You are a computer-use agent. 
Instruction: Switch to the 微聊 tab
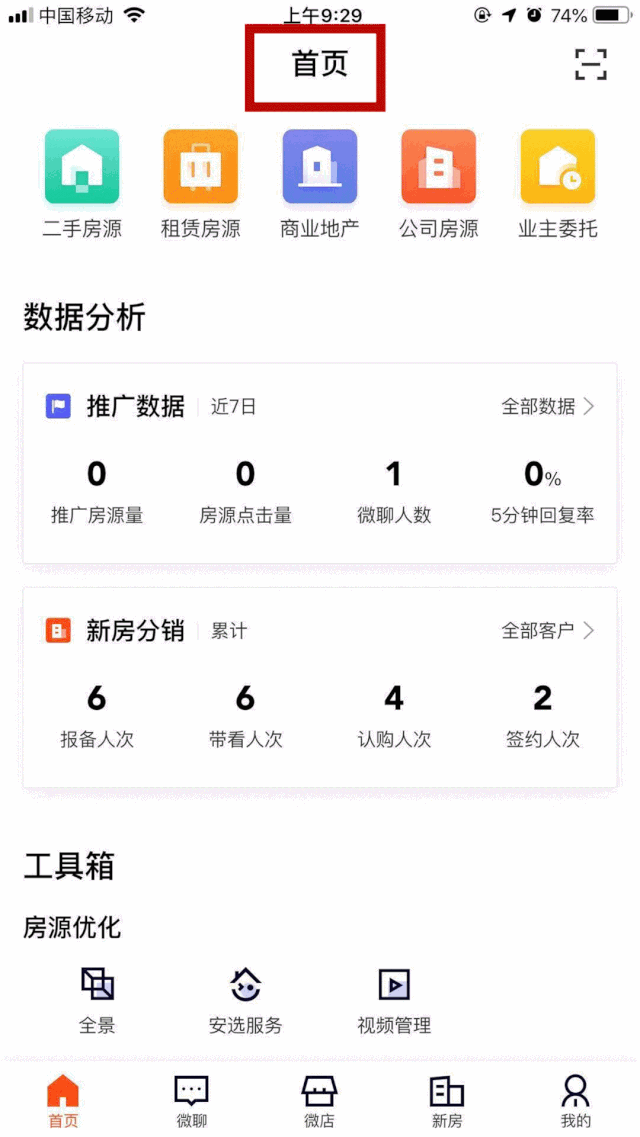pyautogui.click(x=191, y=1101)
